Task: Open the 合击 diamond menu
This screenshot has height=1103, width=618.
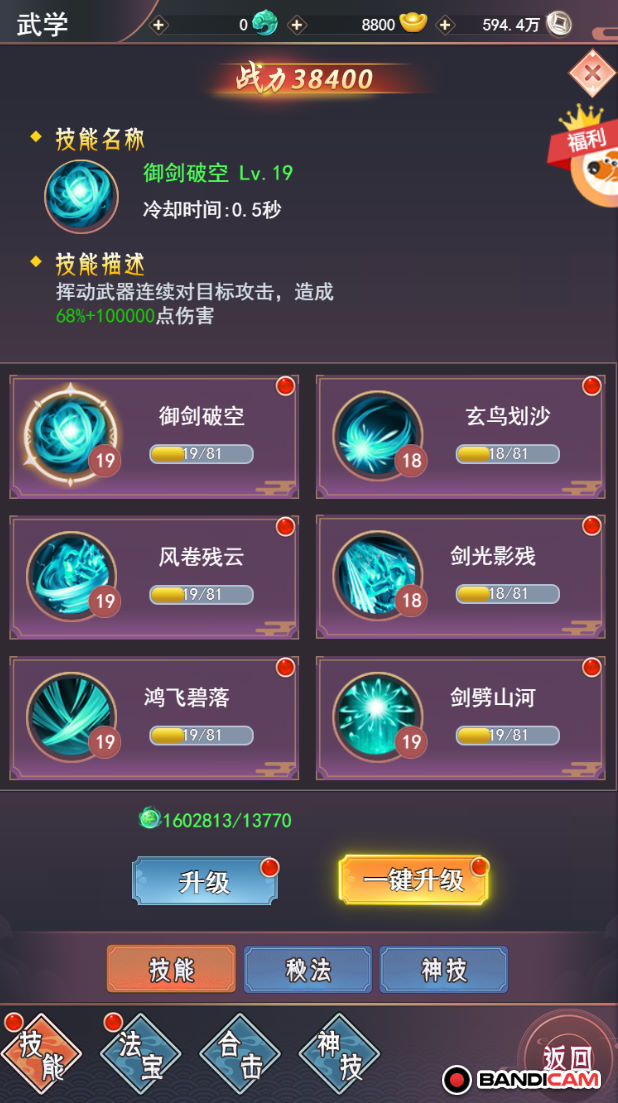Action: click(x=240, y=1057)
